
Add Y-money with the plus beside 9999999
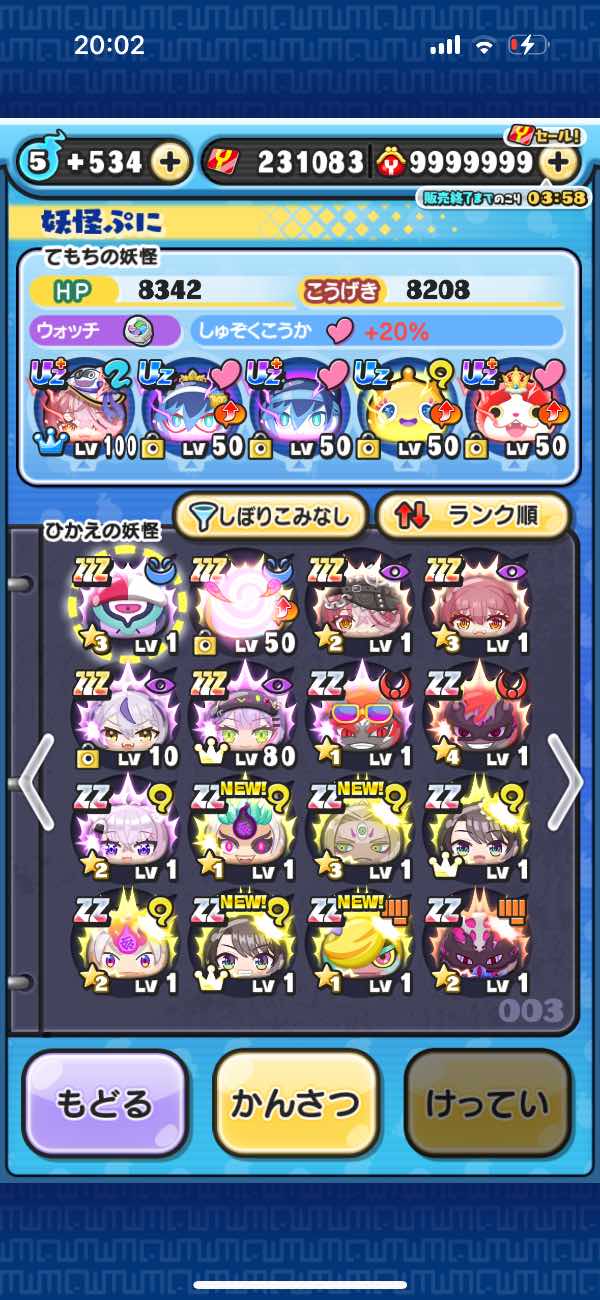(562, 162)
